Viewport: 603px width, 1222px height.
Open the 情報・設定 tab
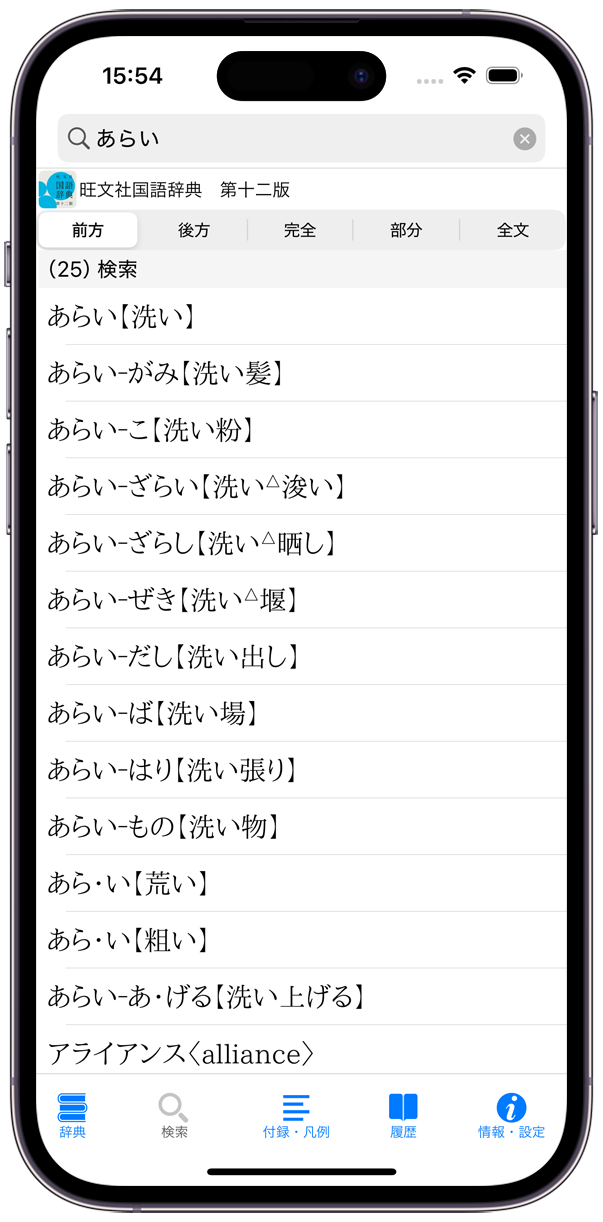click(x=511, y=1115)
